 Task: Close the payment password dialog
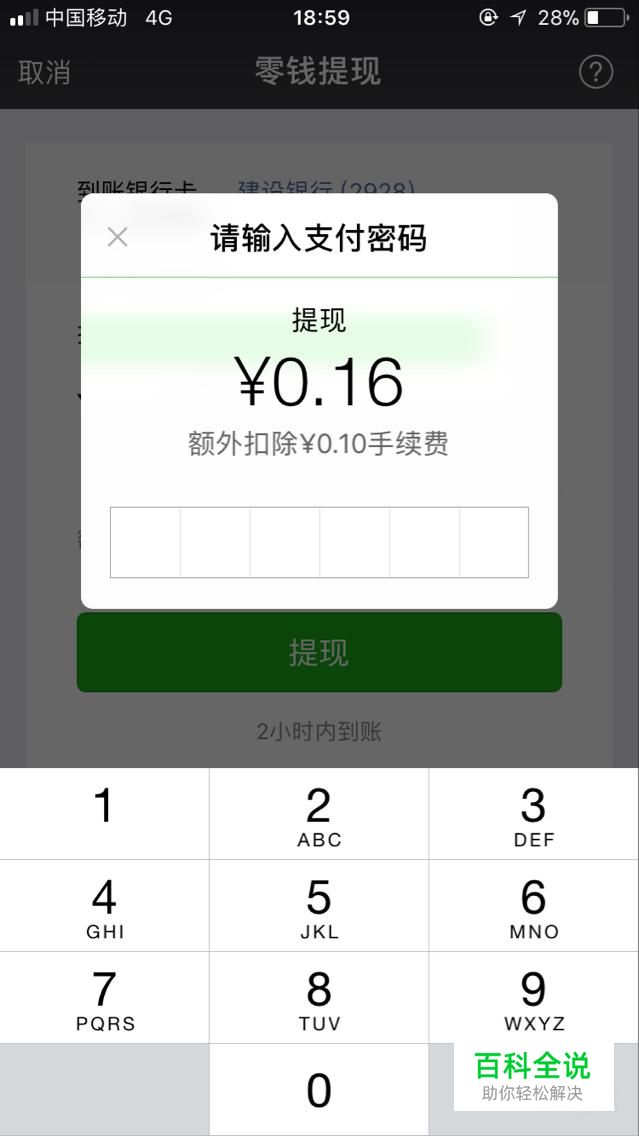coord(117,237)
